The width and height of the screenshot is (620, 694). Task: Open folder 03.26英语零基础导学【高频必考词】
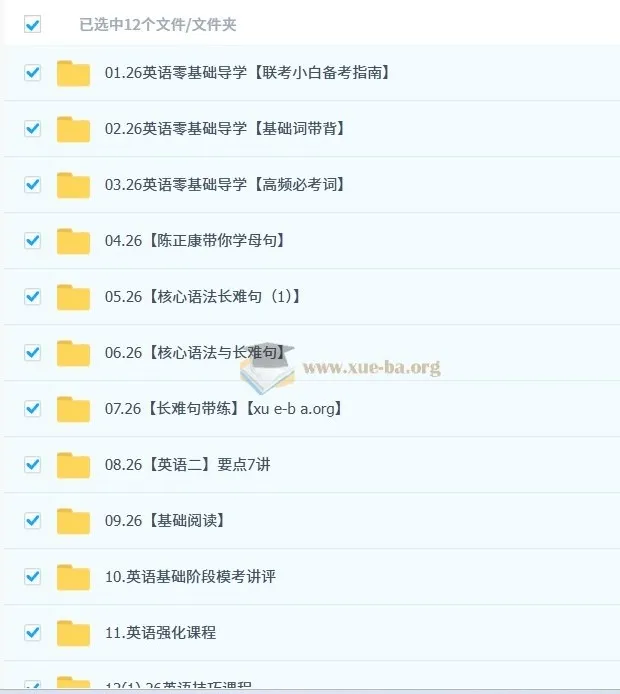click(225, 185)
